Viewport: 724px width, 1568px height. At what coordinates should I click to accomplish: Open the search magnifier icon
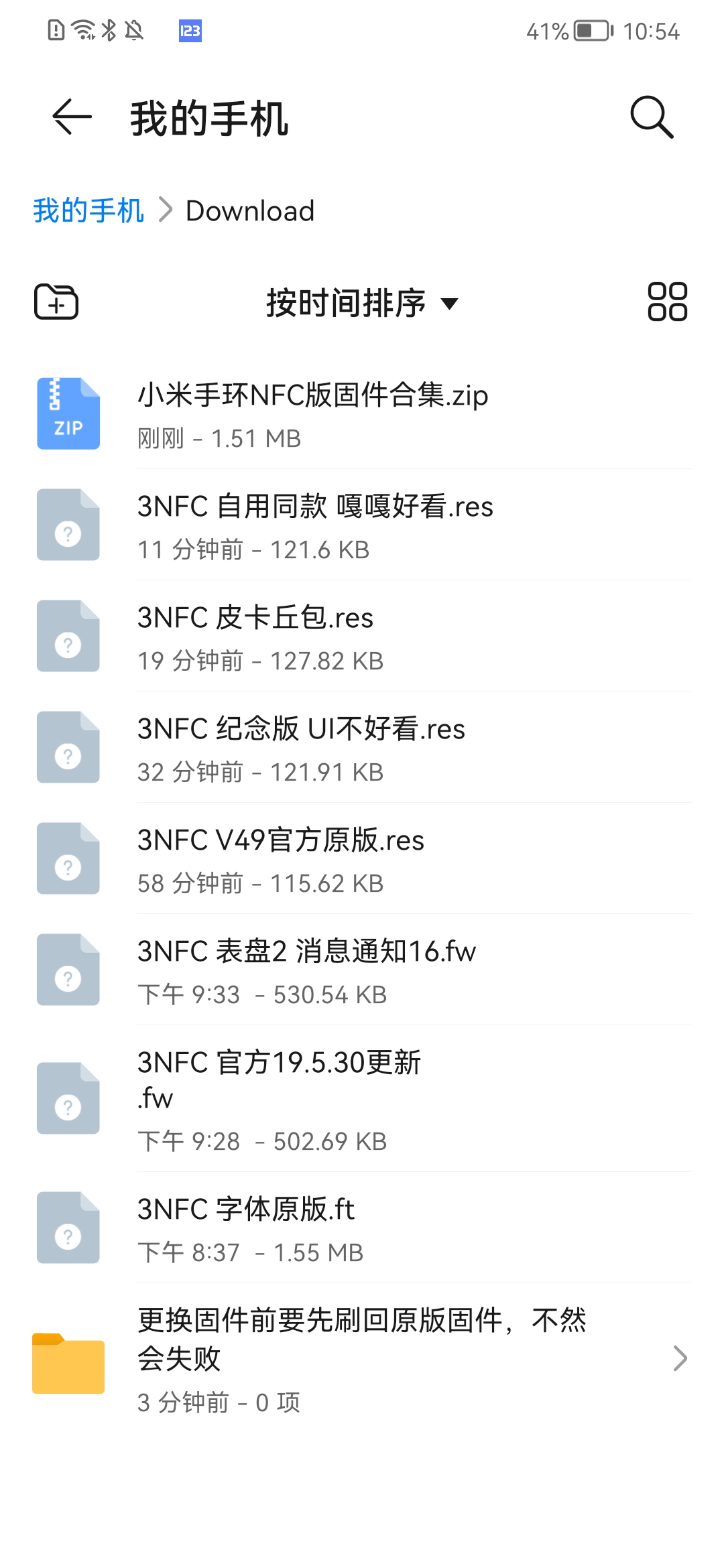pos(651,117)
